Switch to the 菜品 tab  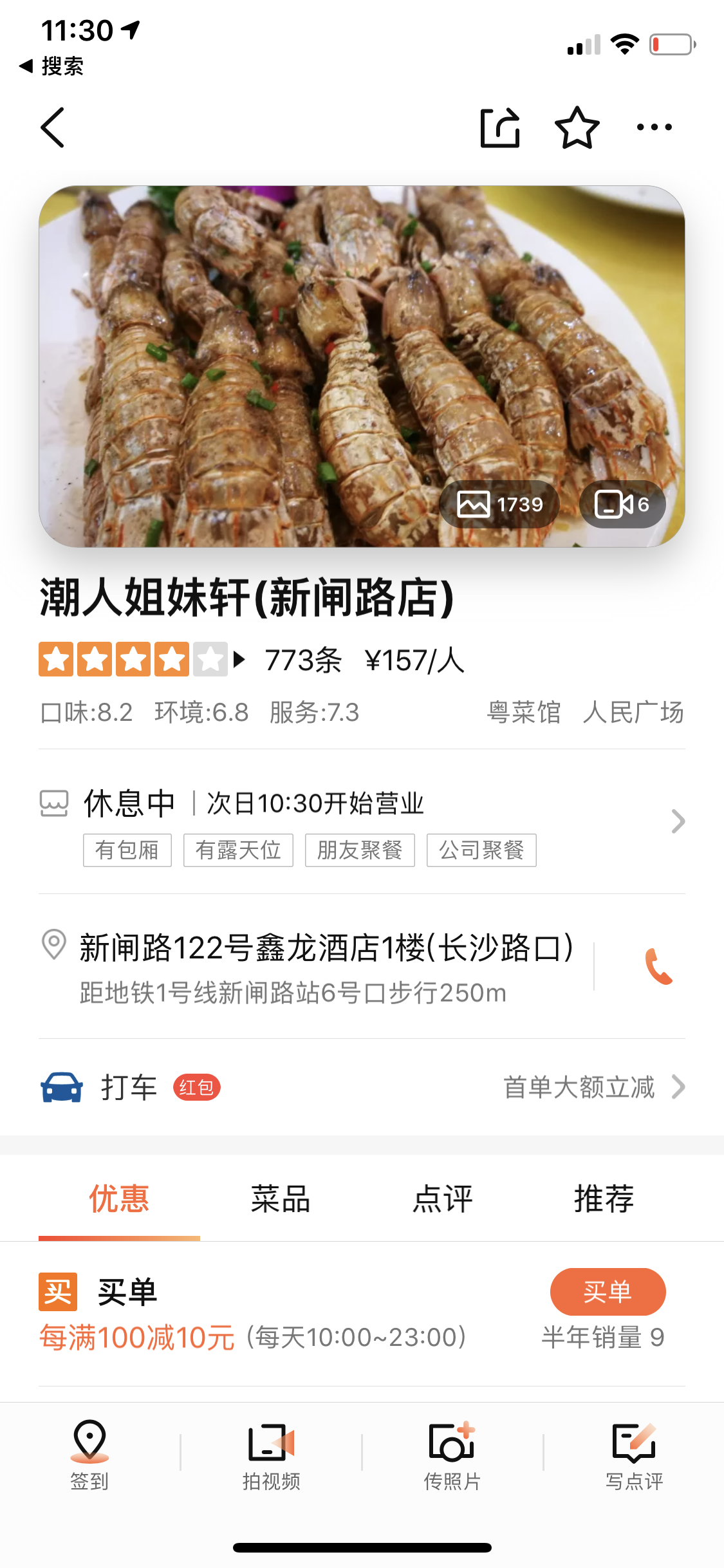click(x=281, y=1199)
